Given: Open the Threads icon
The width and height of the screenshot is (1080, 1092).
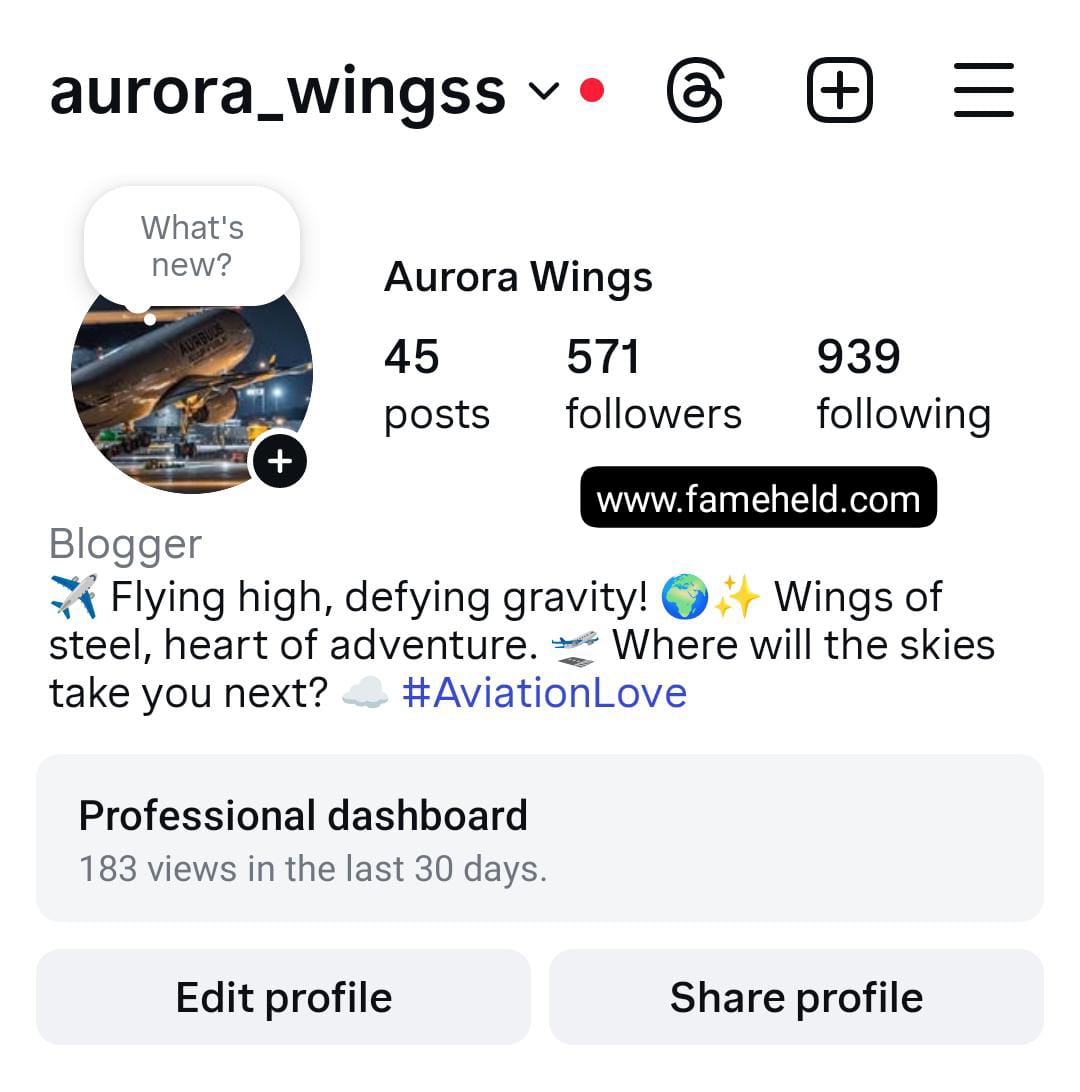Looking at the screenshot, I should pyautogui.click(x=695, y=92).
